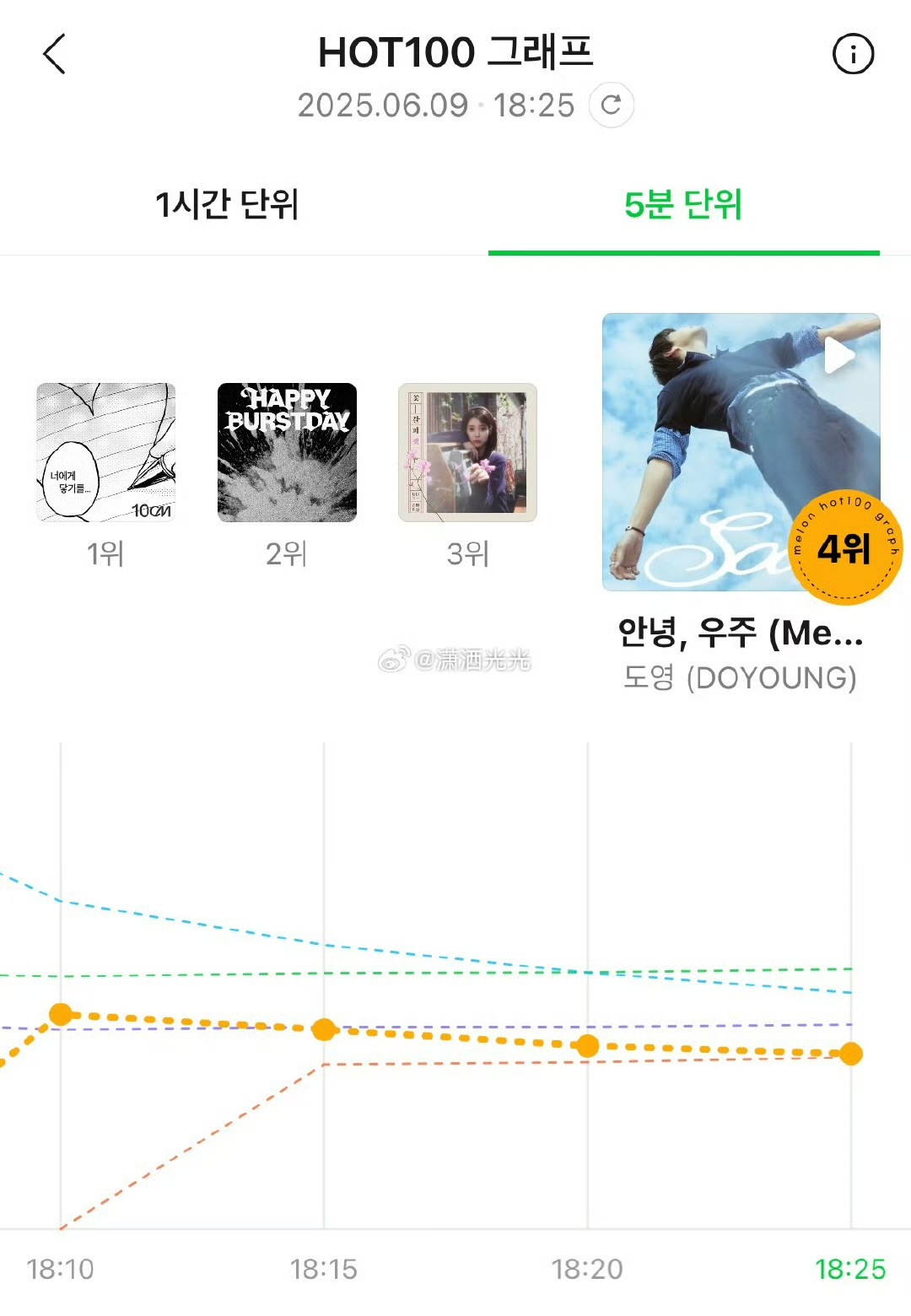Tap the 18:20 orange graph point
911x1316 pixels.
587,1046
